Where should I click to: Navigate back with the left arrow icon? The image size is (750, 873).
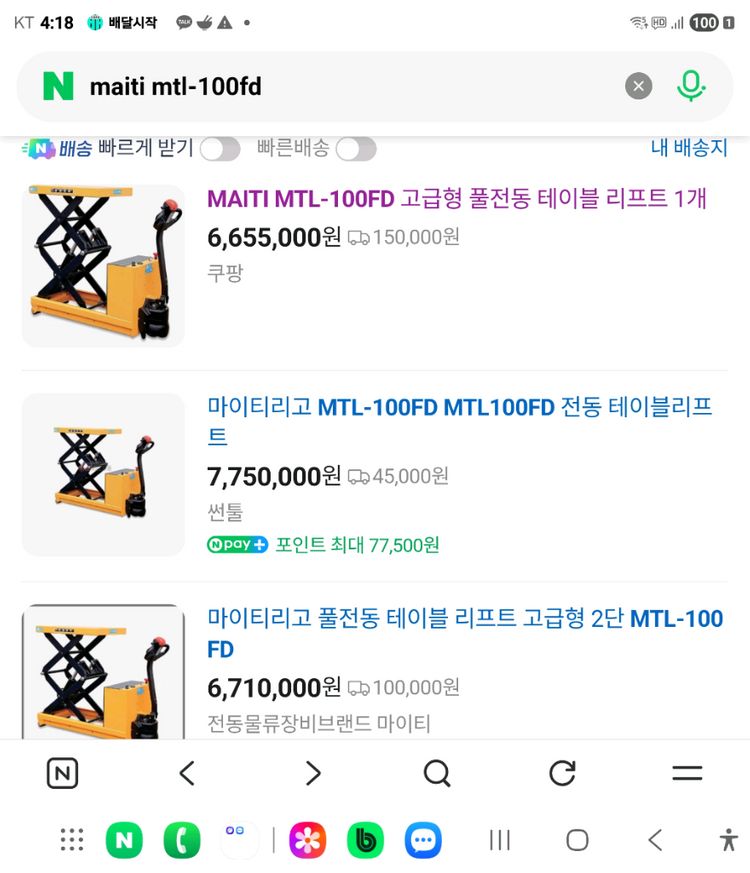187,773
